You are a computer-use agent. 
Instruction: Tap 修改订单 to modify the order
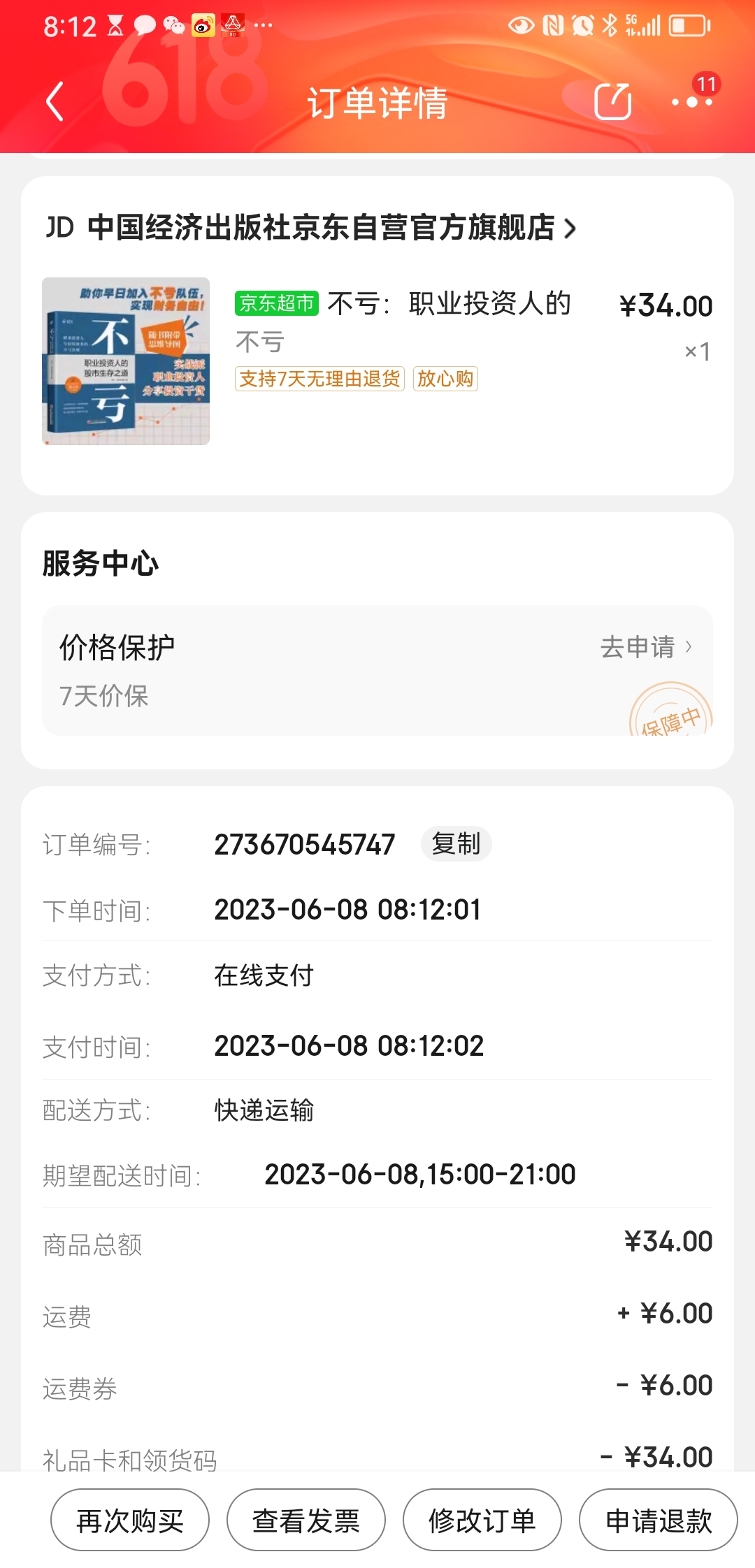482,1520
